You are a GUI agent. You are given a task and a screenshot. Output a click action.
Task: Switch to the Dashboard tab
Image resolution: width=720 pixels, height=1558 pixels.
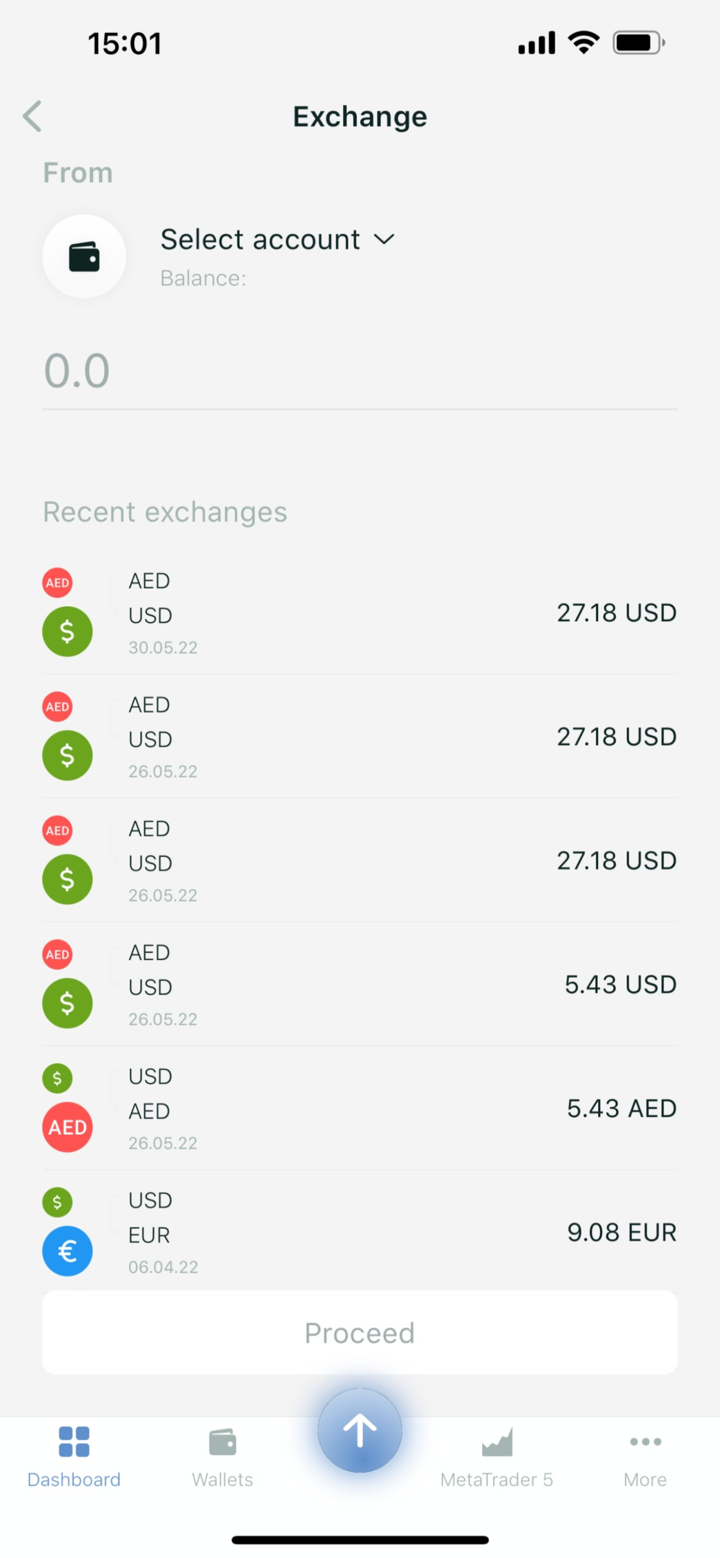click(x=74, y=1457)
